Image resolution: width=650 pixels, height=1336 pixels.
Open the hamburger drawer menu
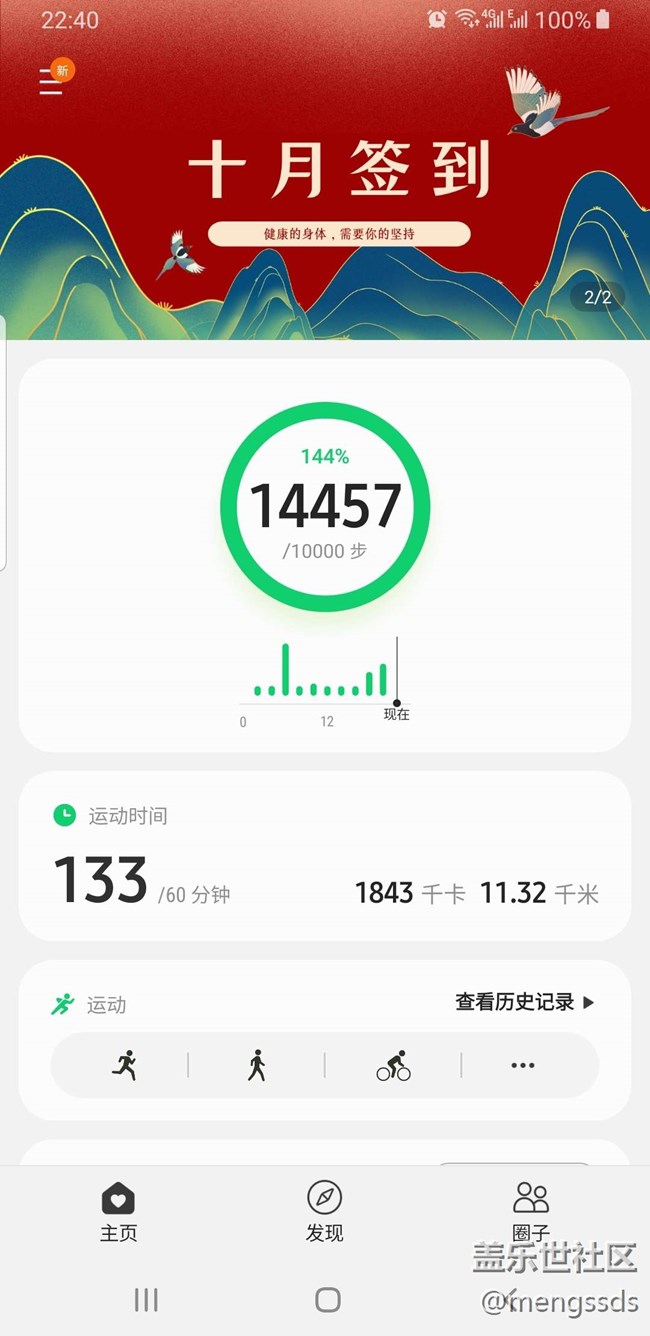[x=51, y=81]
